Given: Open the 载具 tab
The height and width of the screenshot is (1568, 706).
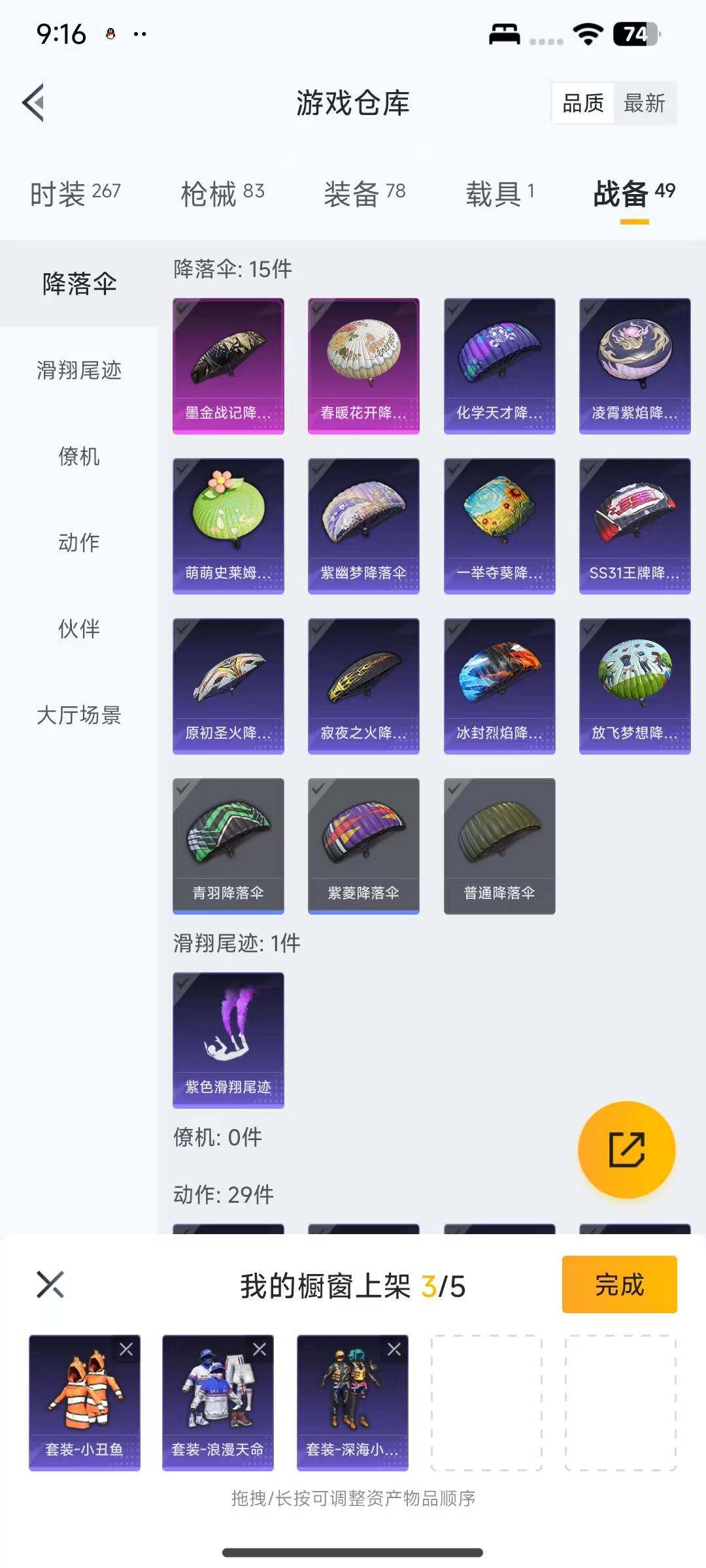Looking at the screenshot, I should [500, 193].
